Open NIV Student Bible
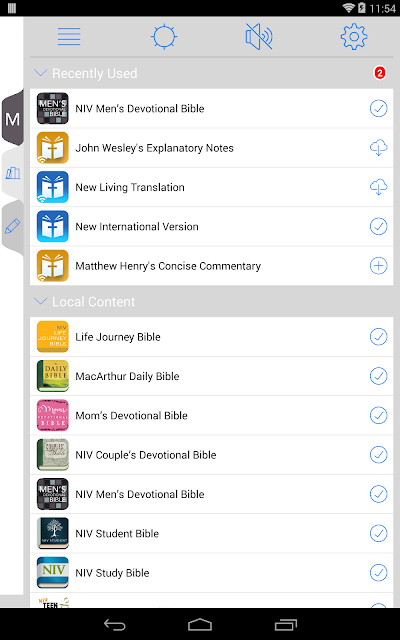Viewport: 400px width, 640px height. tap(211, 533)
